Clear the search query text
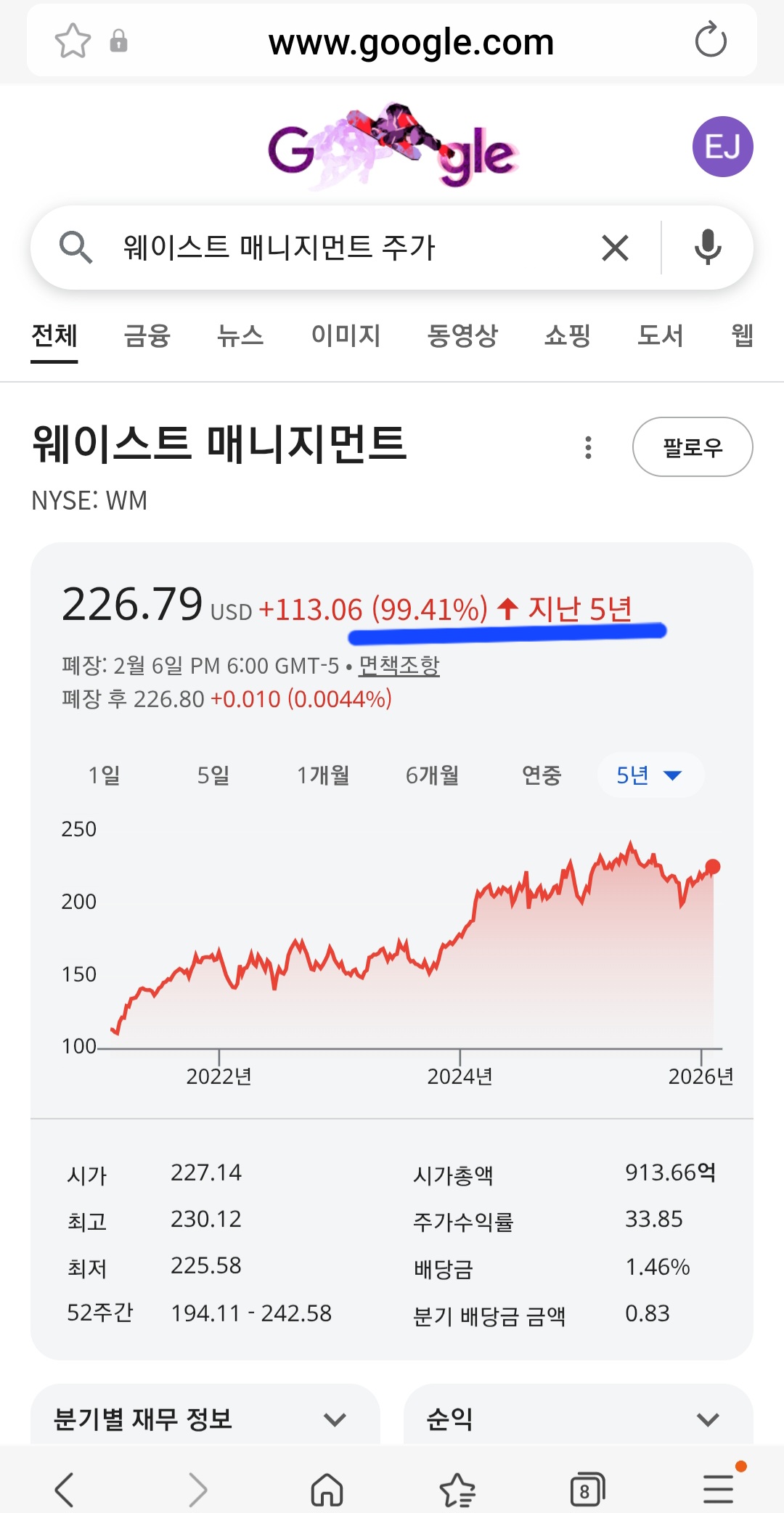 (615, 248)
